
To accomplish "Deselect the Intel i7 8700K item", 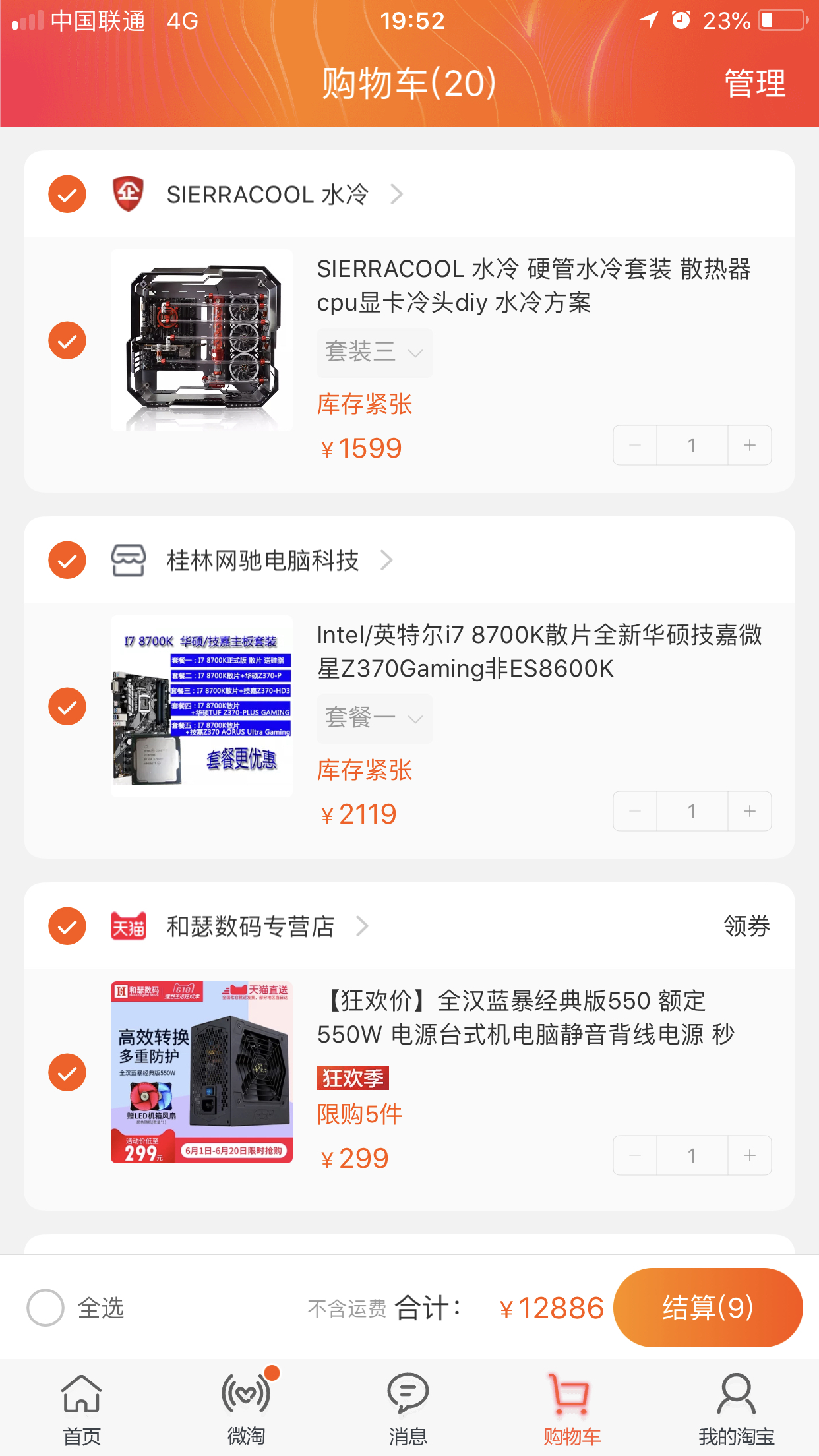I will tap(67, 706).
